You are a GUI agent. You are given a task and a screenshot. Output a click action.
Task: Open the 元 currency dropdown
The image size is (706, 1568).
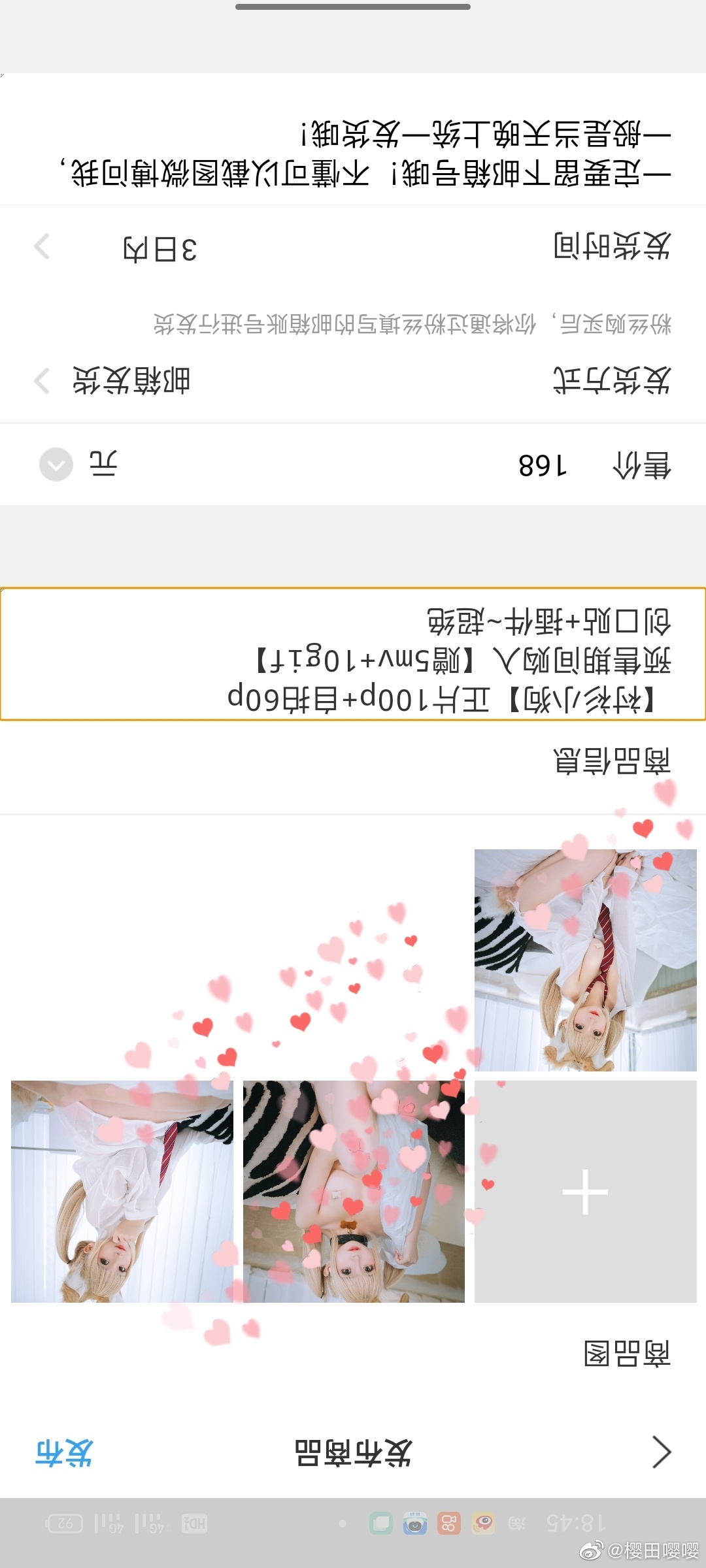[57, 465]
